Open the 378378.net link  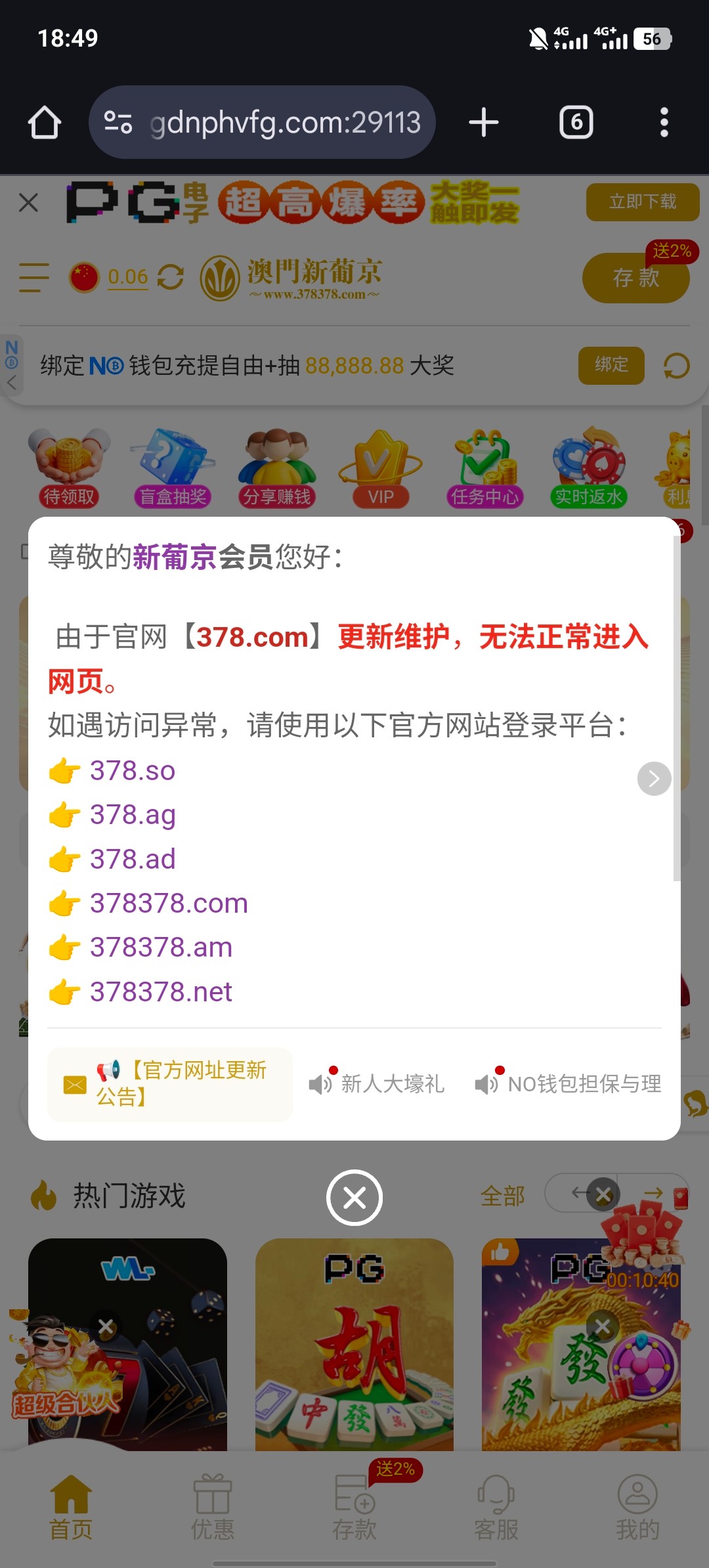161,992
